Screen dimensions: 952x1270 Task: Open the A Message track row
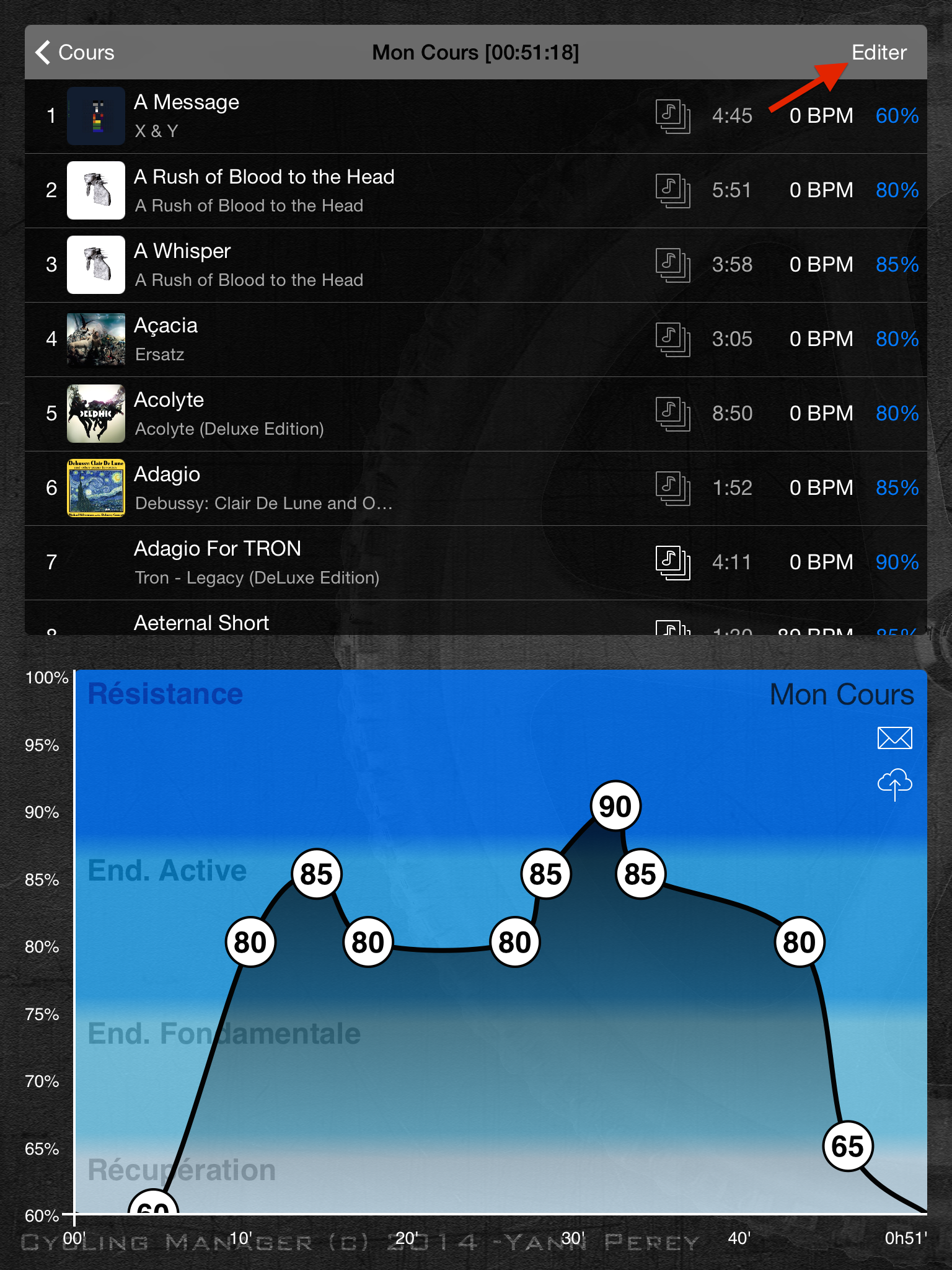point(372,116)
